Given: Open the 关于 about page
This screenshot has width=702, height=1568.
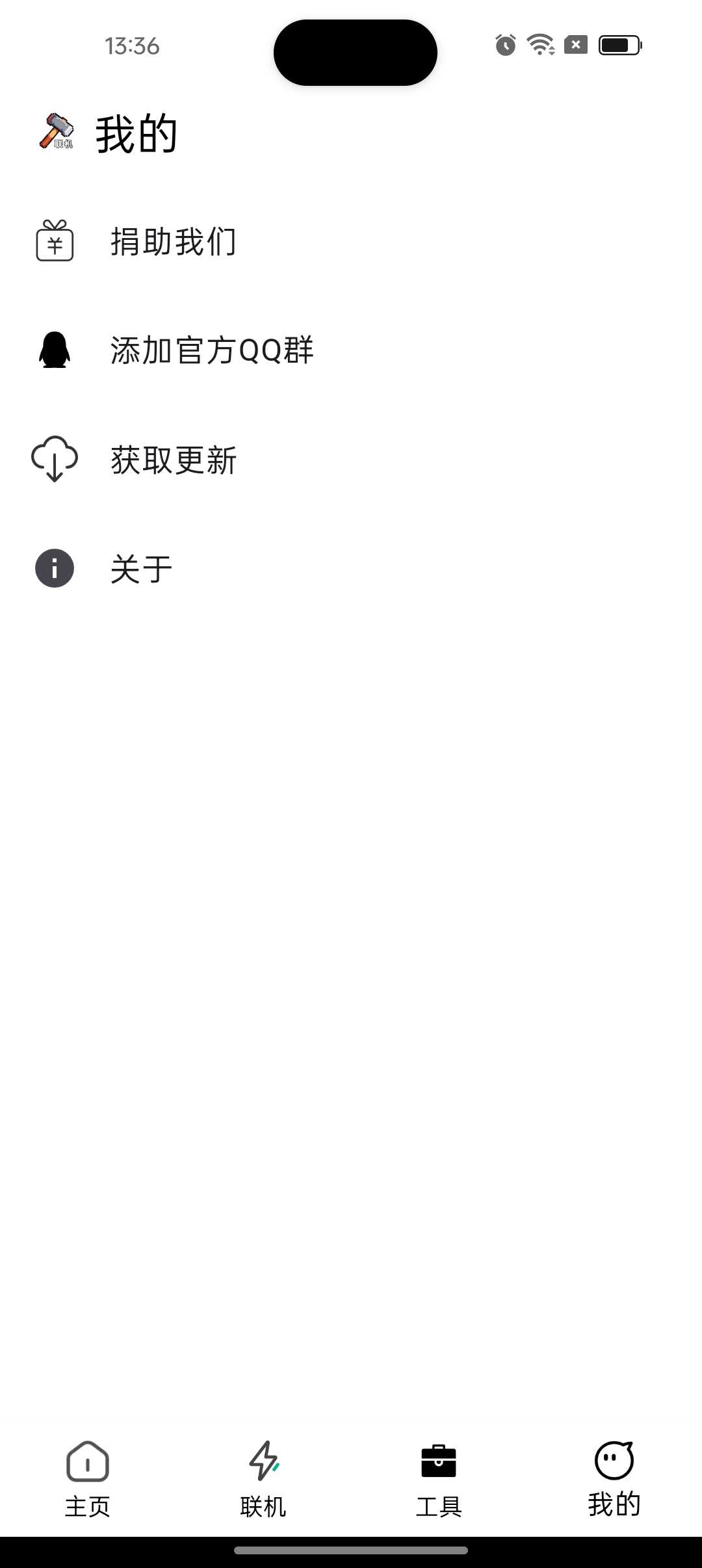Looking at the screenshot, I should tap(141, 569).
